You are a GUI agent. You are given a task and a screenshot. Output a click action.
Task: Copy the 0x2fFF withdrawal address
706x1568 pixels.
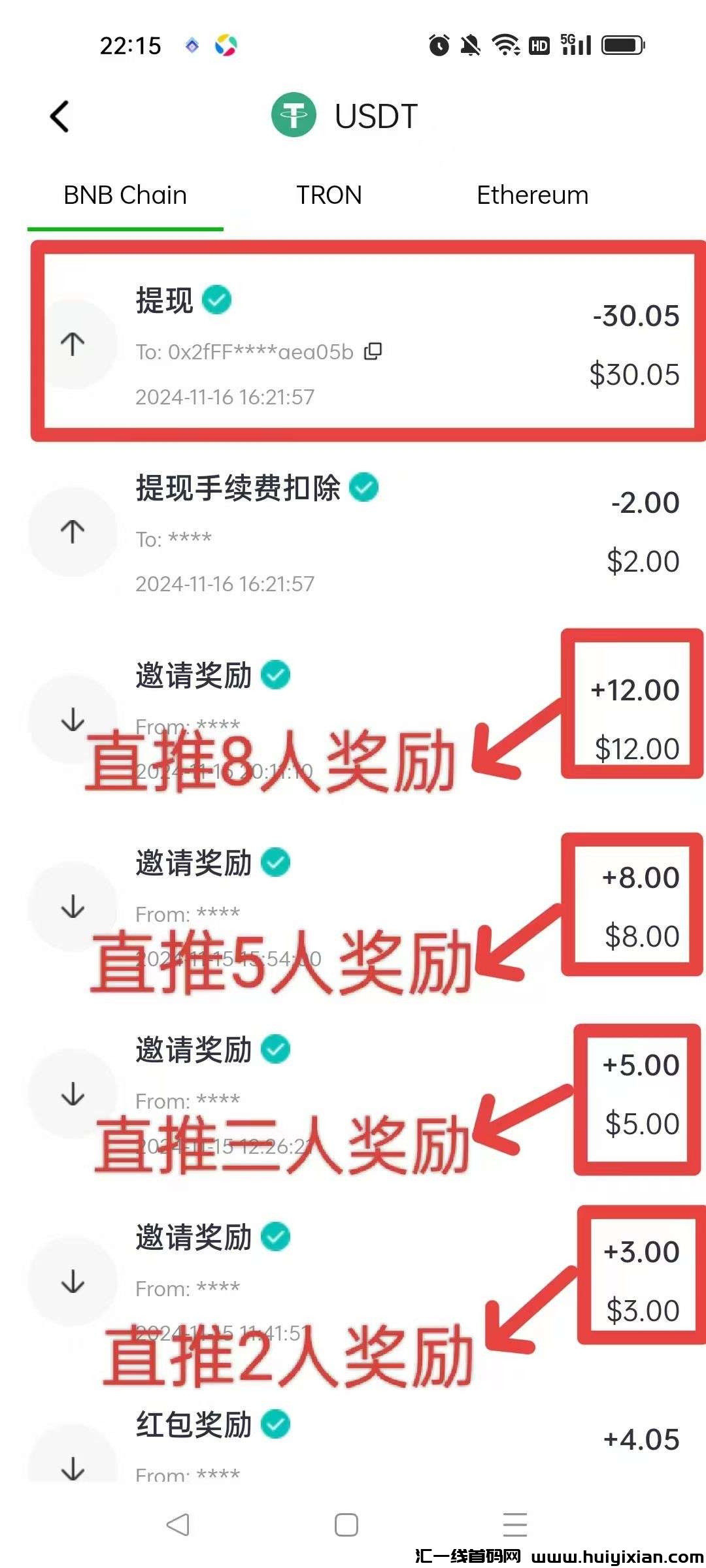[373, 351]
